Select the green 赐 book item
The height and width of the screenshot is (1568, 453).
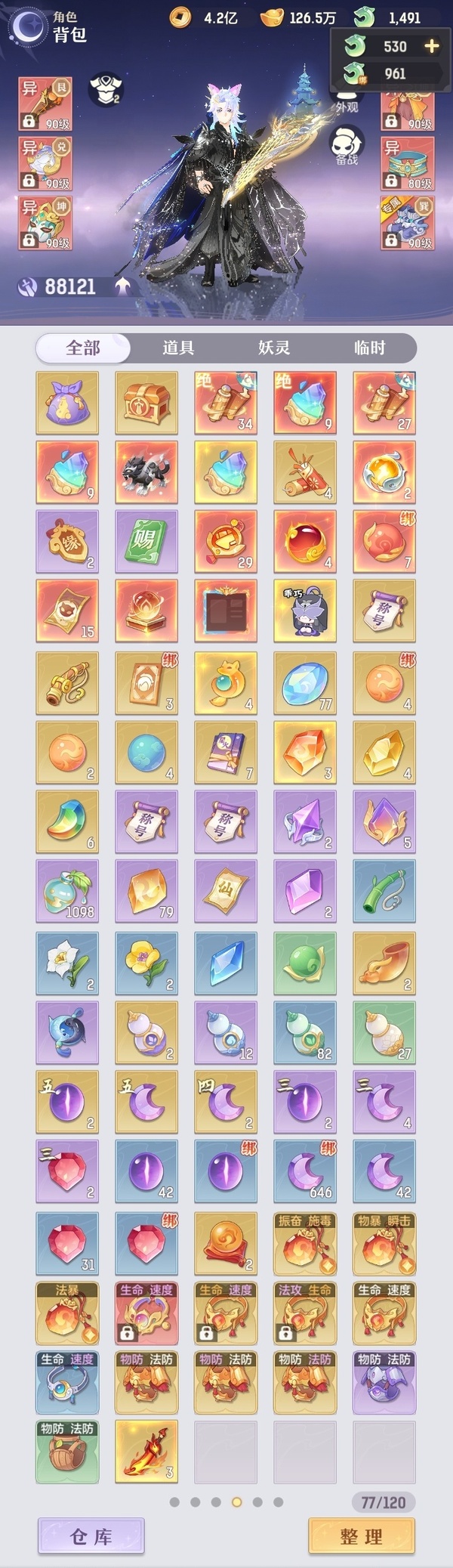coord(146,541)
